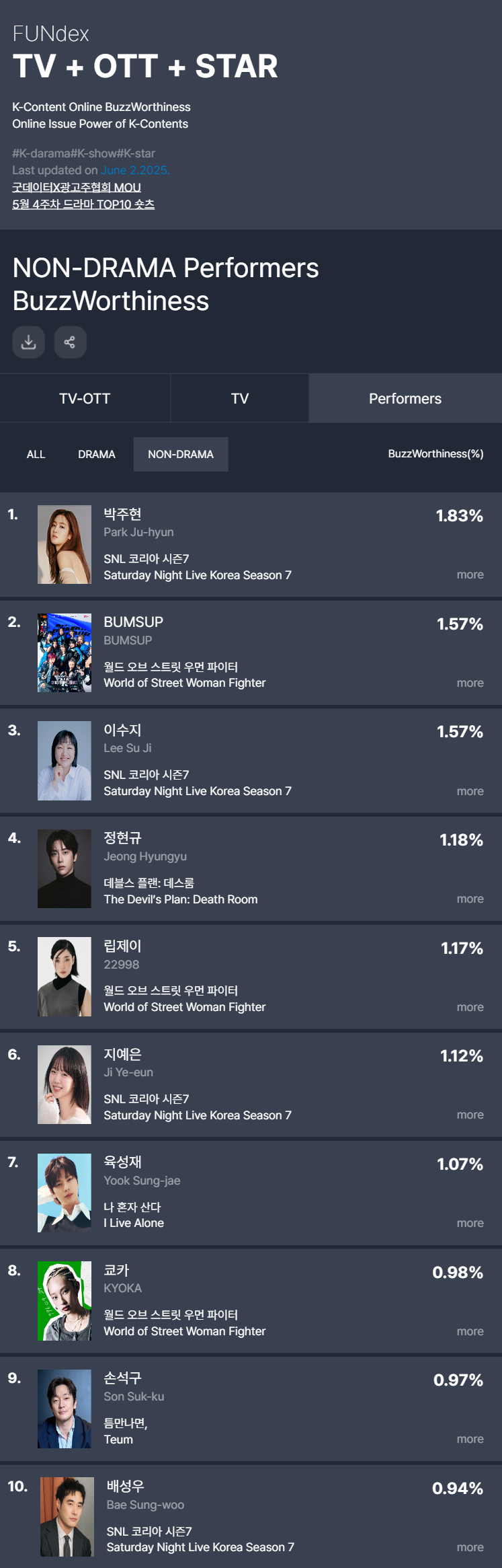Viewport: 502px width, 1568px height.
Task: Download the BuzzWorthiness chart
Action: click(x=28, y=342)
